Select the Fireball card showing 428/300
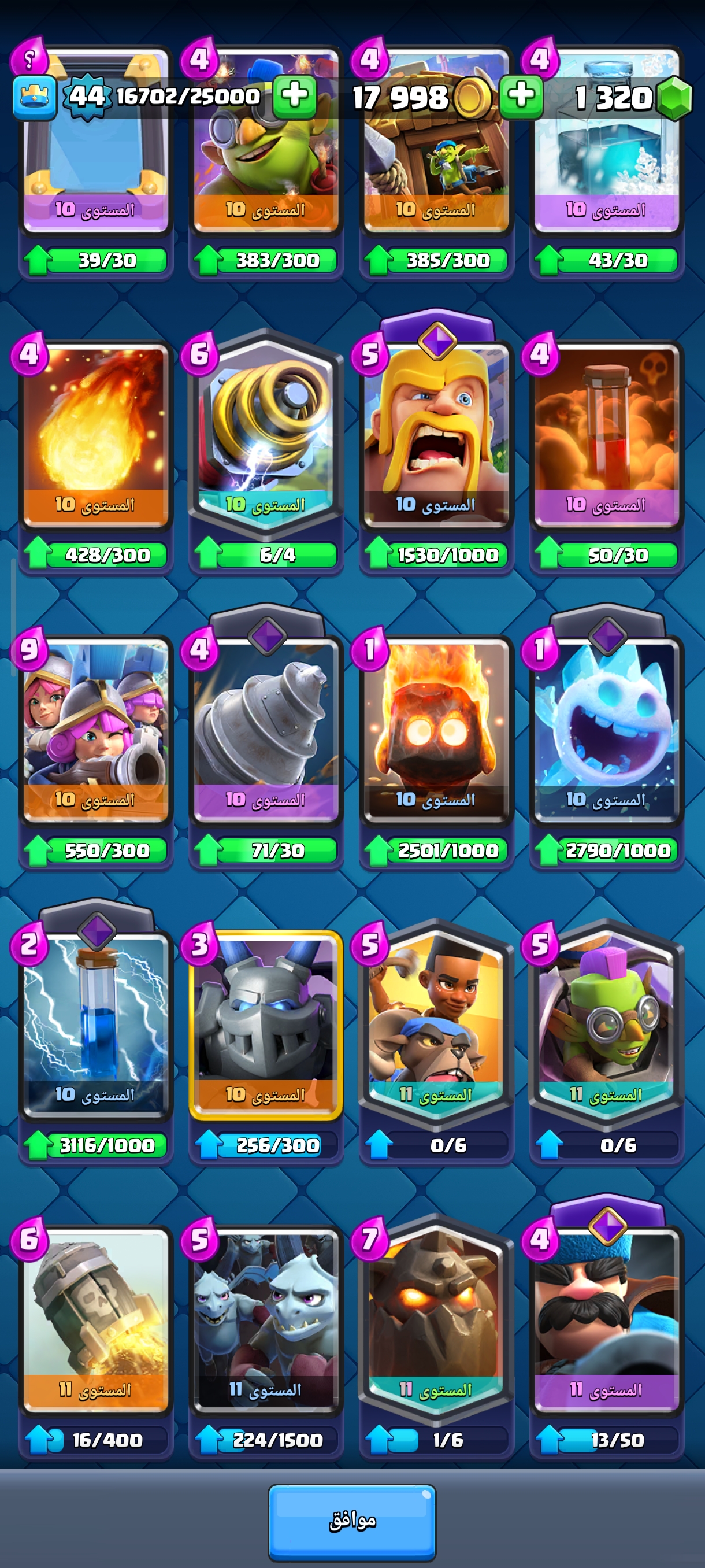Viewport: 705px width, 1568px height. pyautogui.click(x=95, y=438)
